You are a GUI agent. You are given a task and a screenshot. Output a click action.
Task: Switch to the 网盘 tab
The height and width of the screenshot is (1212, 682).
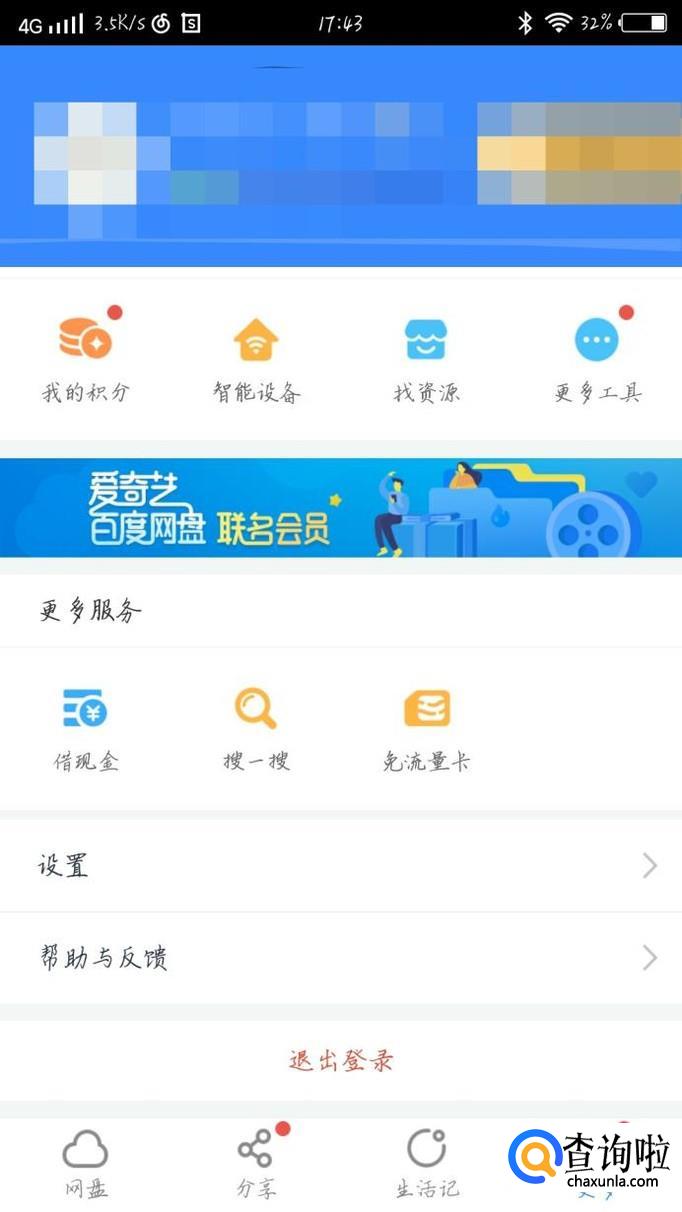point(85,1163)
